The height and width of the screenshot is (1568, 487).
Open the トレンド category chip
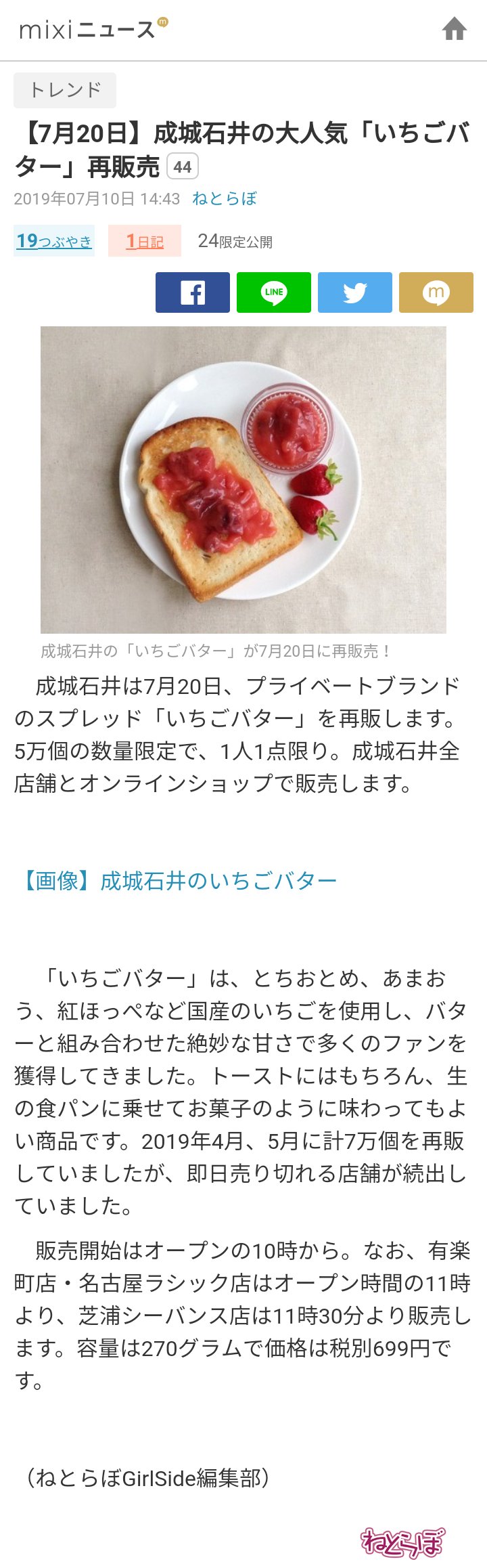click(65, 90)
